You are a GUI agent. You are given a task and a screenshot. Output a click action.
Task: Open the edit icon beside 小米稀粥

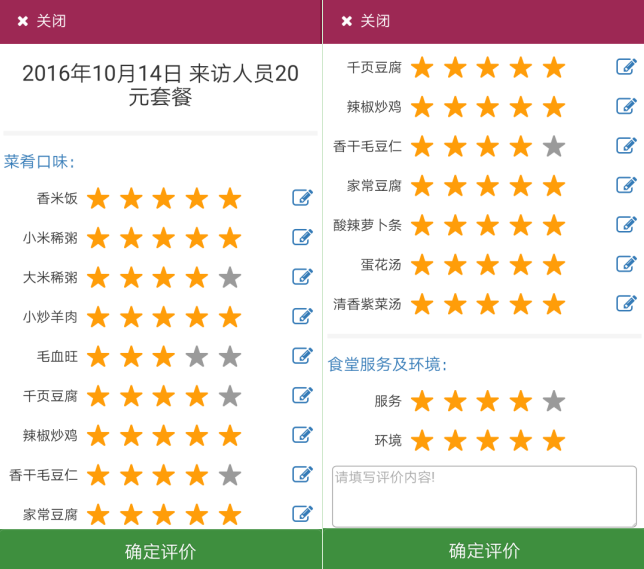(302, 238)
